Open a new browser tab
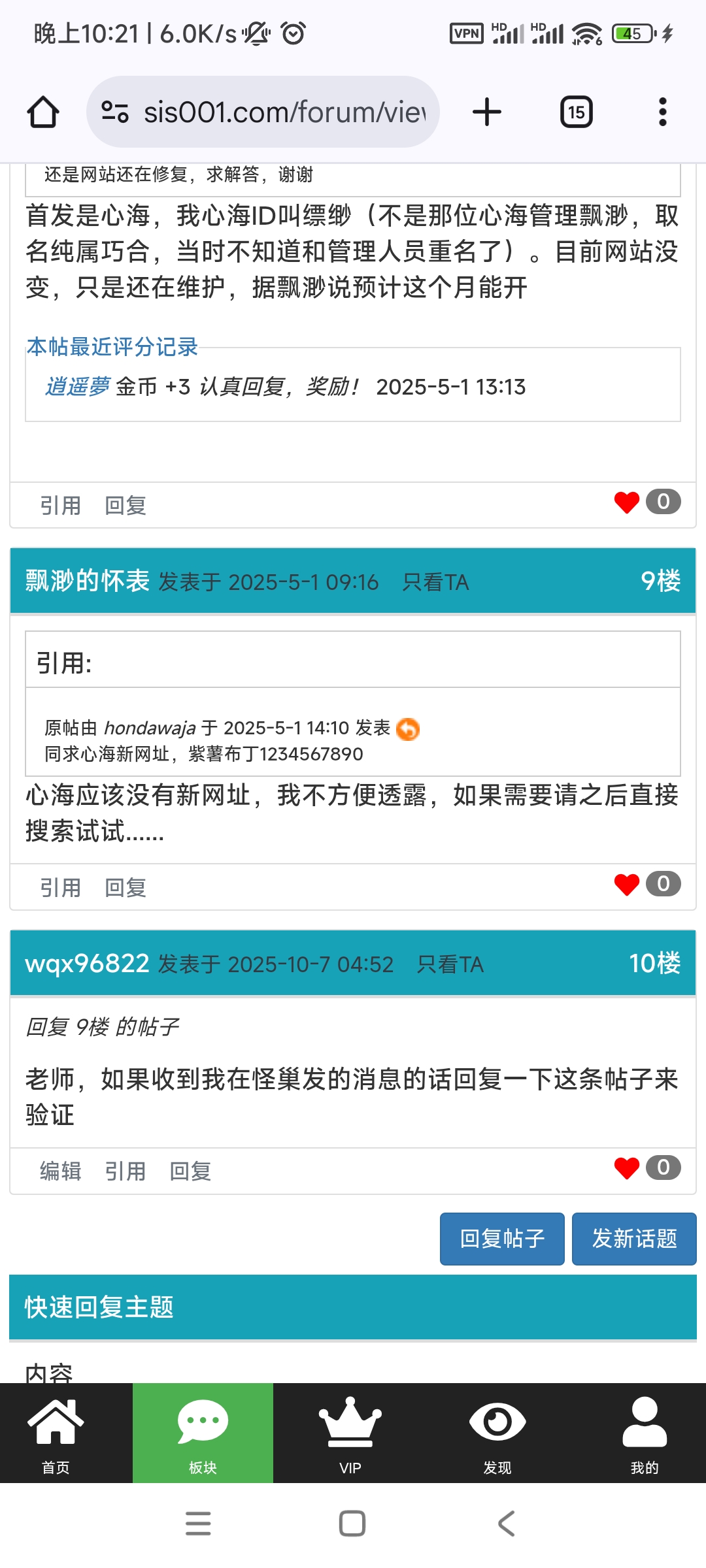The width and height of the screenshot is (706, 1568). [x=487, y=112]
